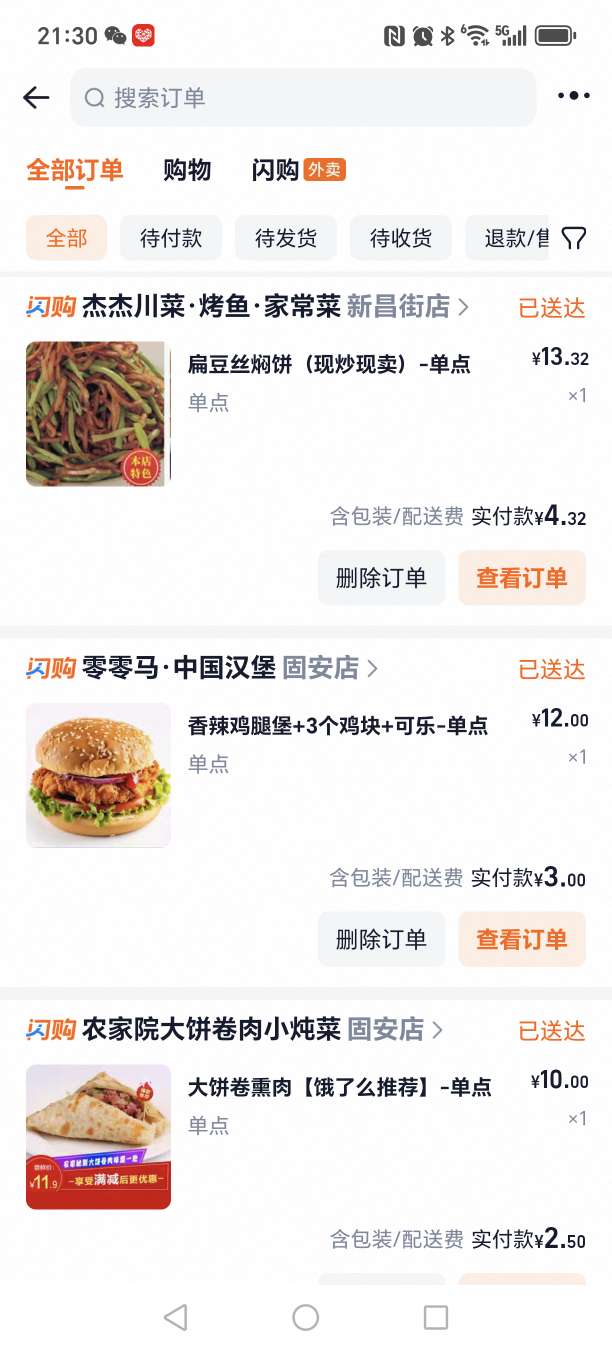Filter orders by 待发货
This screenshot has height=1350, width=612.
pos(286,238)
